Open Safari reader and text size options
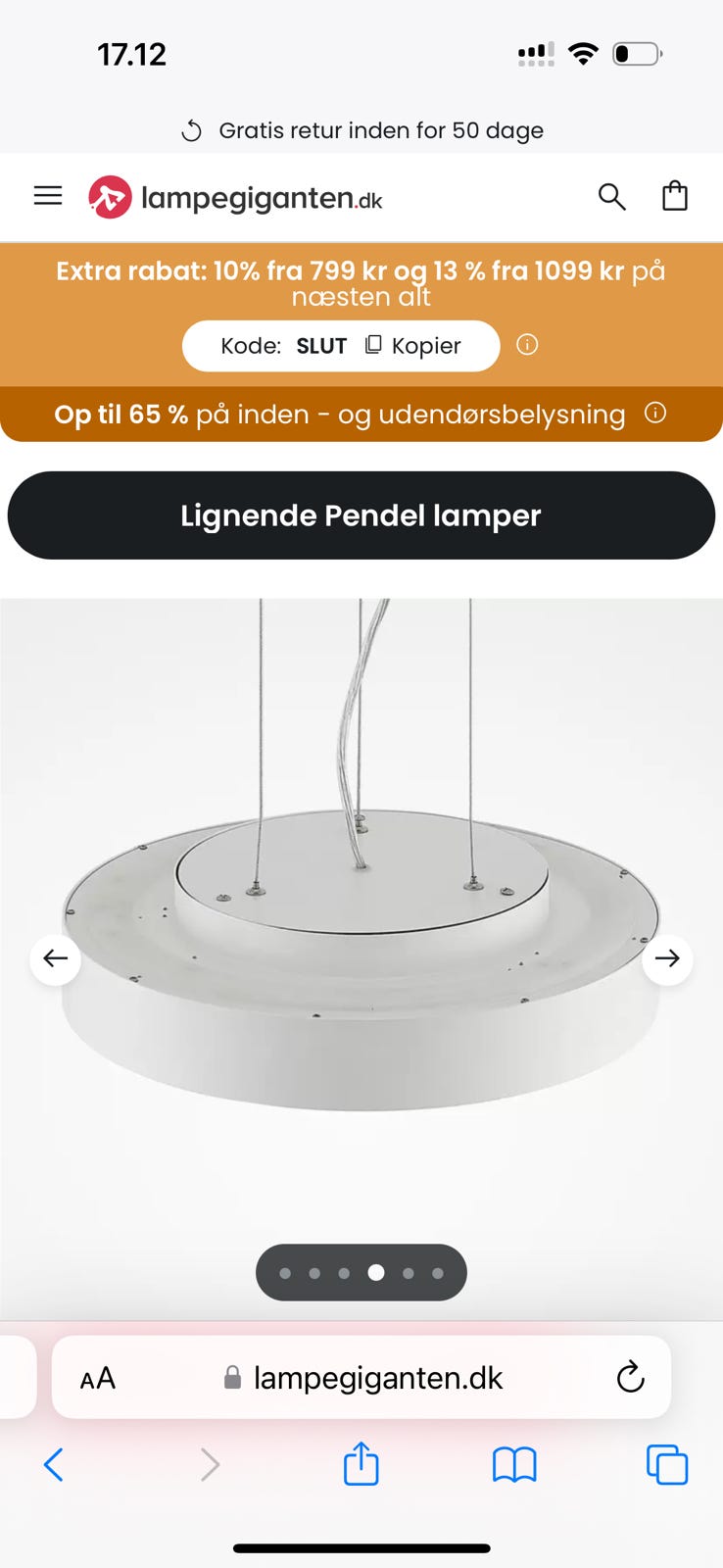Image resolution: width=723 pixels, height=1568 pixels. pyautogui.click(x=98, y=1379)
